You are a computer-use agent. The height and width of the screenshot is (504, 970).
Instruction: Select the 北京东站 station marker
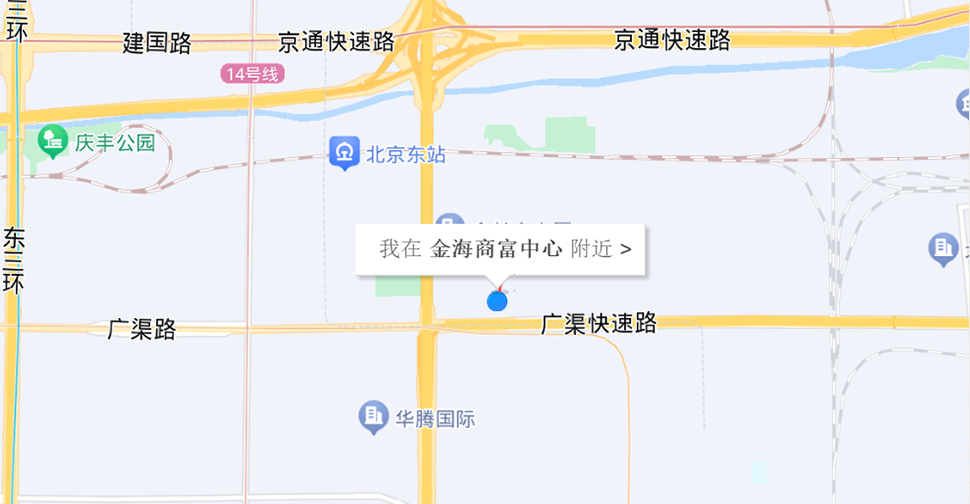tap(345, 153)
